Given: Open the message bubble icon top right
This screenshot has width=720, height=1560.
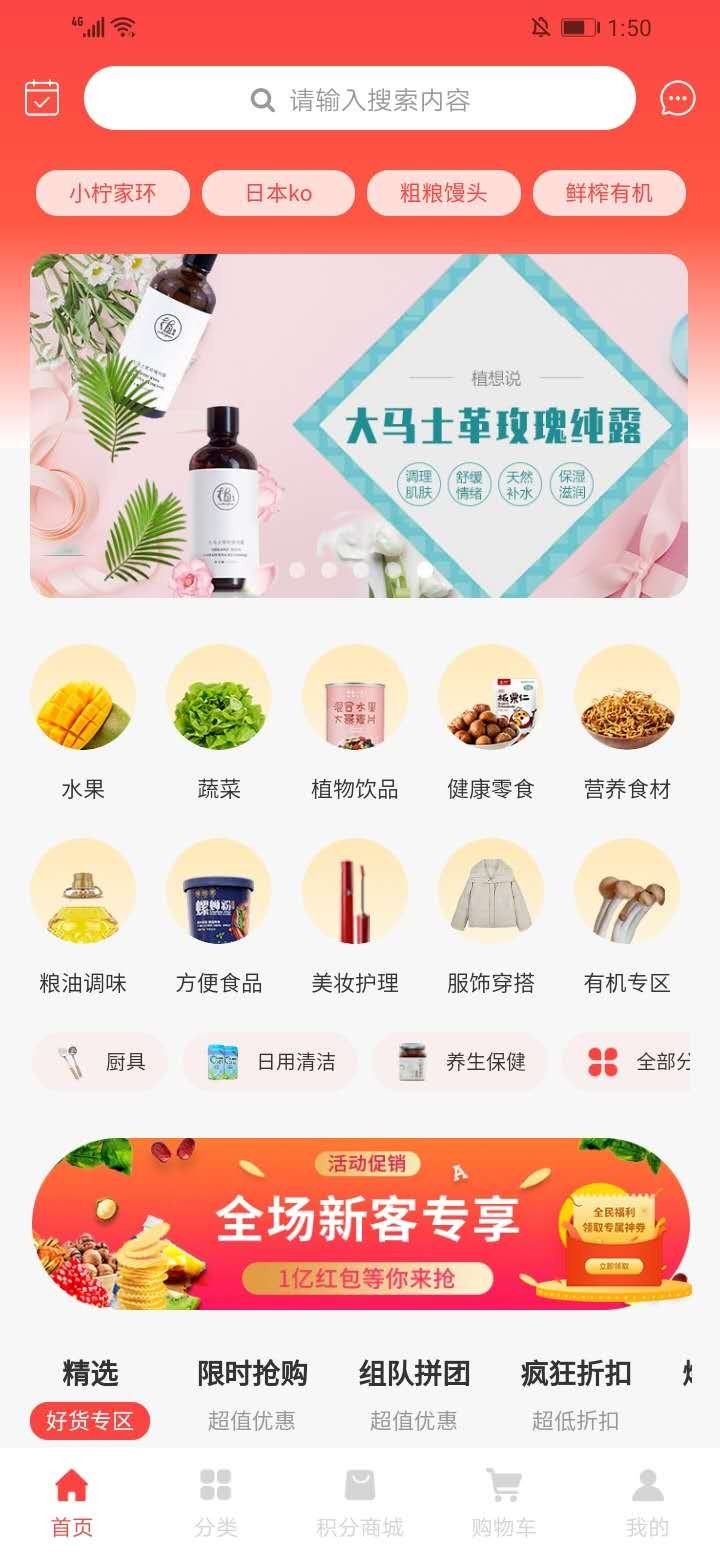Looking at the screenshot, I should [678, 97].
